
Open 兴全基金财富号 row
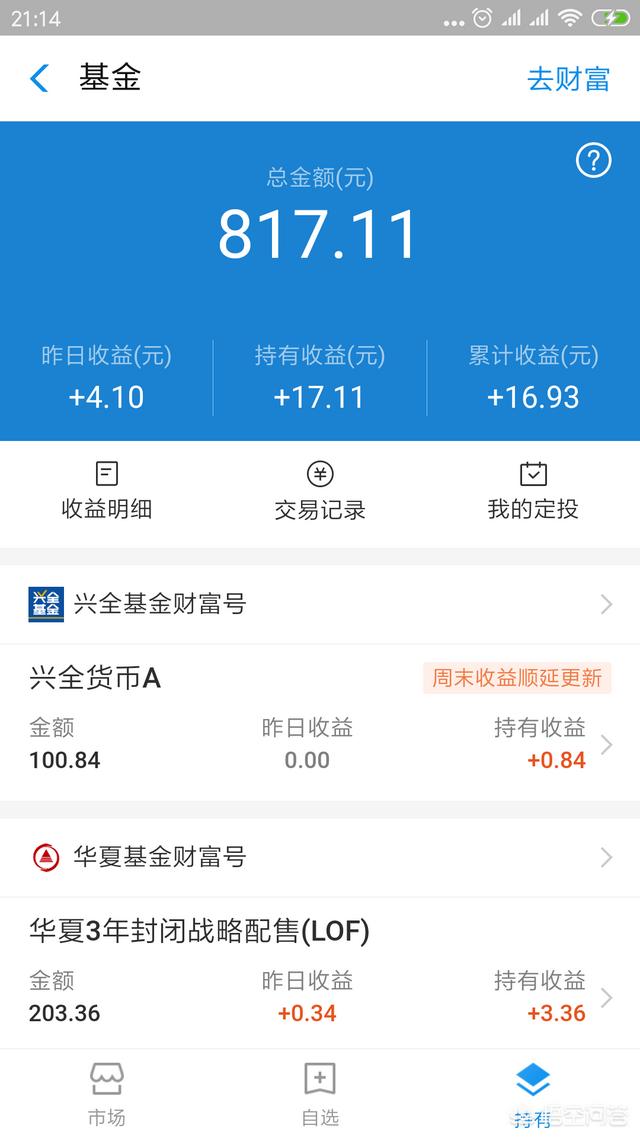(320, 604)
